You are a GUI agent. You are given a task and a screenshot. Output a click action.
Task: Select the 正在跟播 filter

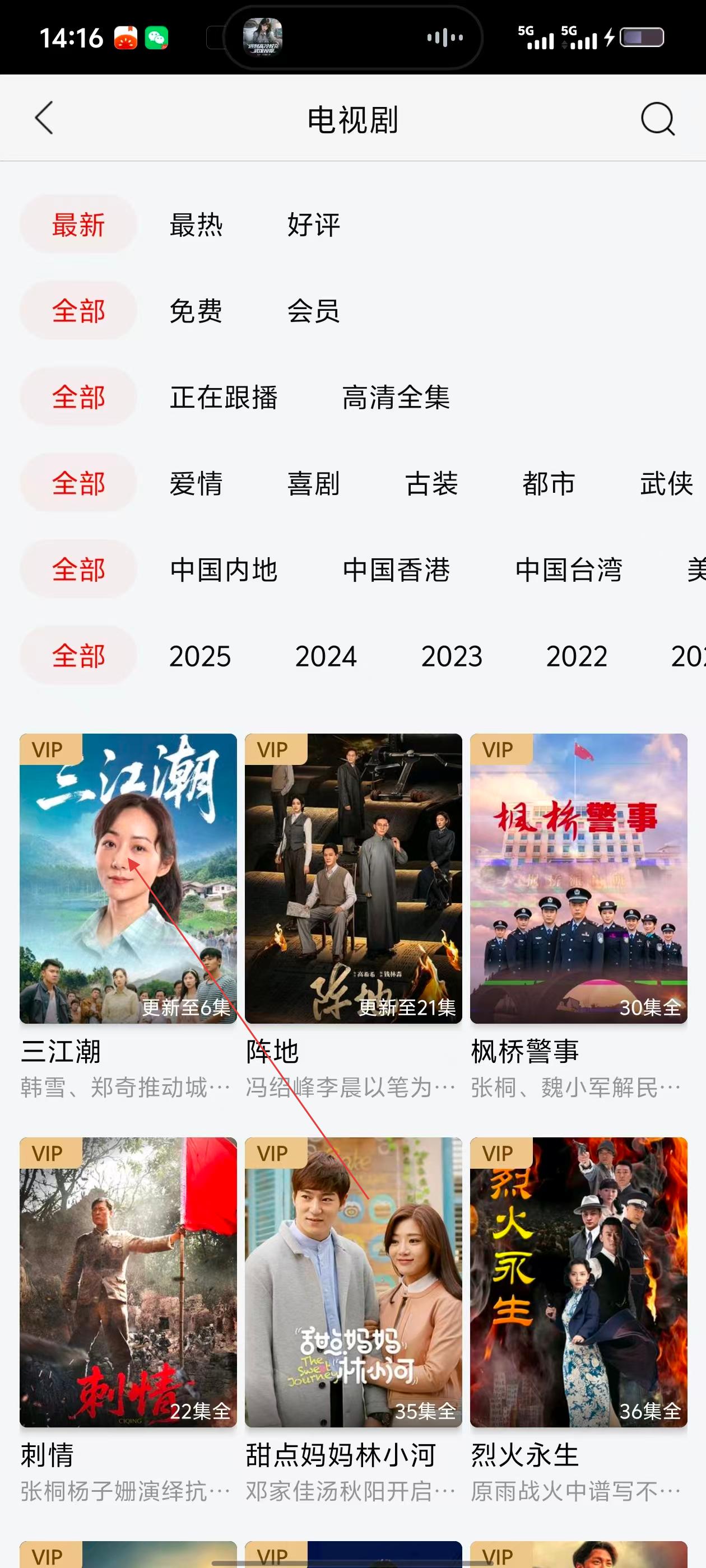pos(224,398)
